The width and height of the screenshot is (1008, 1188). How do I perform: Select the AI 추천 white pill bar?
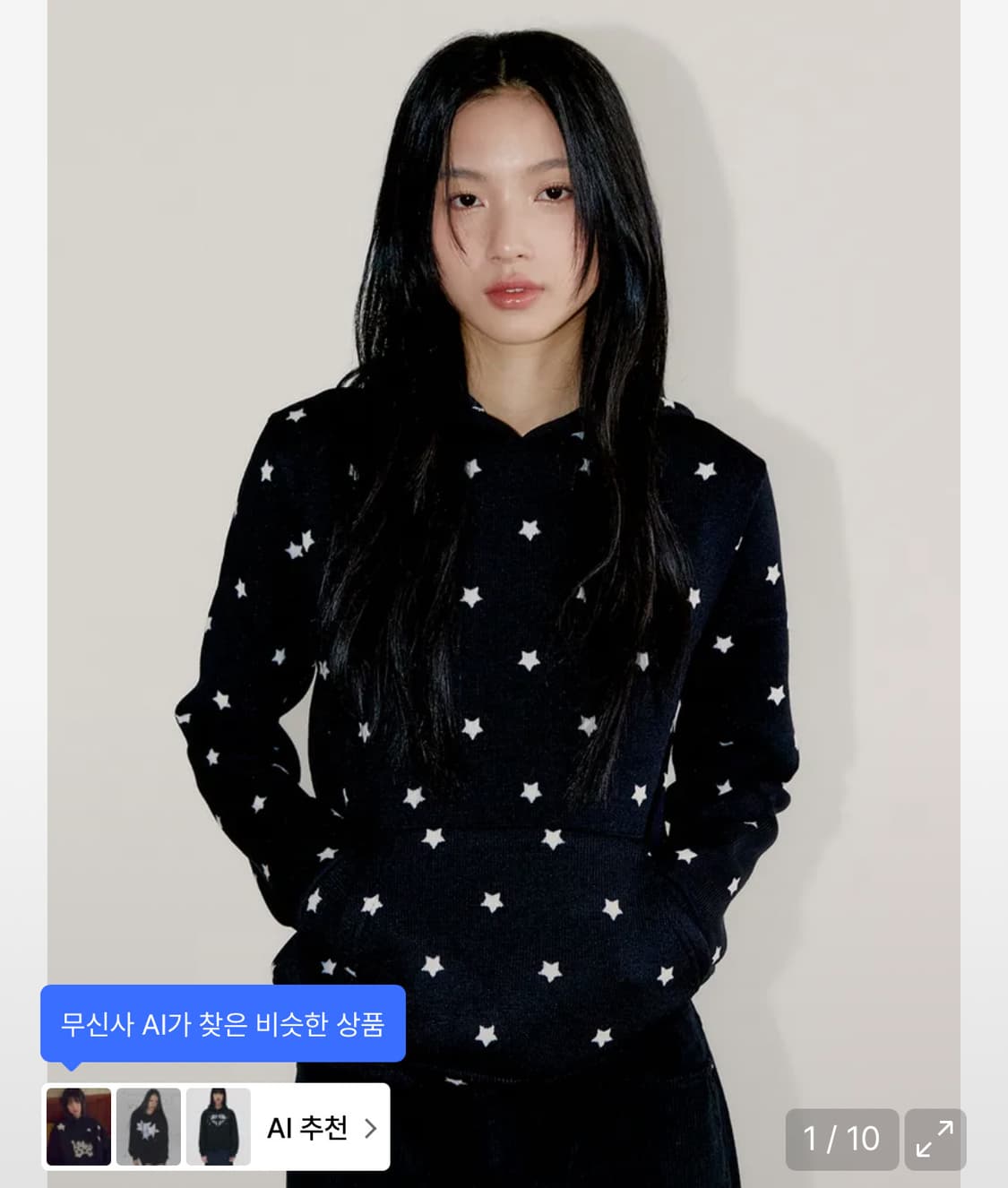coord(309,1128)
